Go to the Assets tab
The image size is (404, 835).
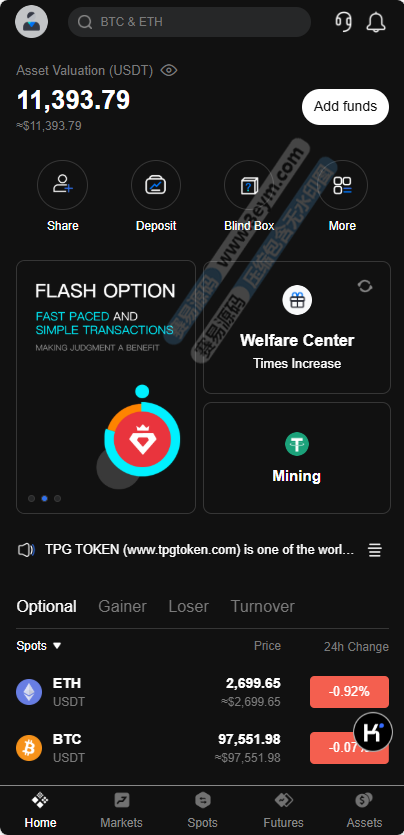pyautogui.click(x=364, y=810)
